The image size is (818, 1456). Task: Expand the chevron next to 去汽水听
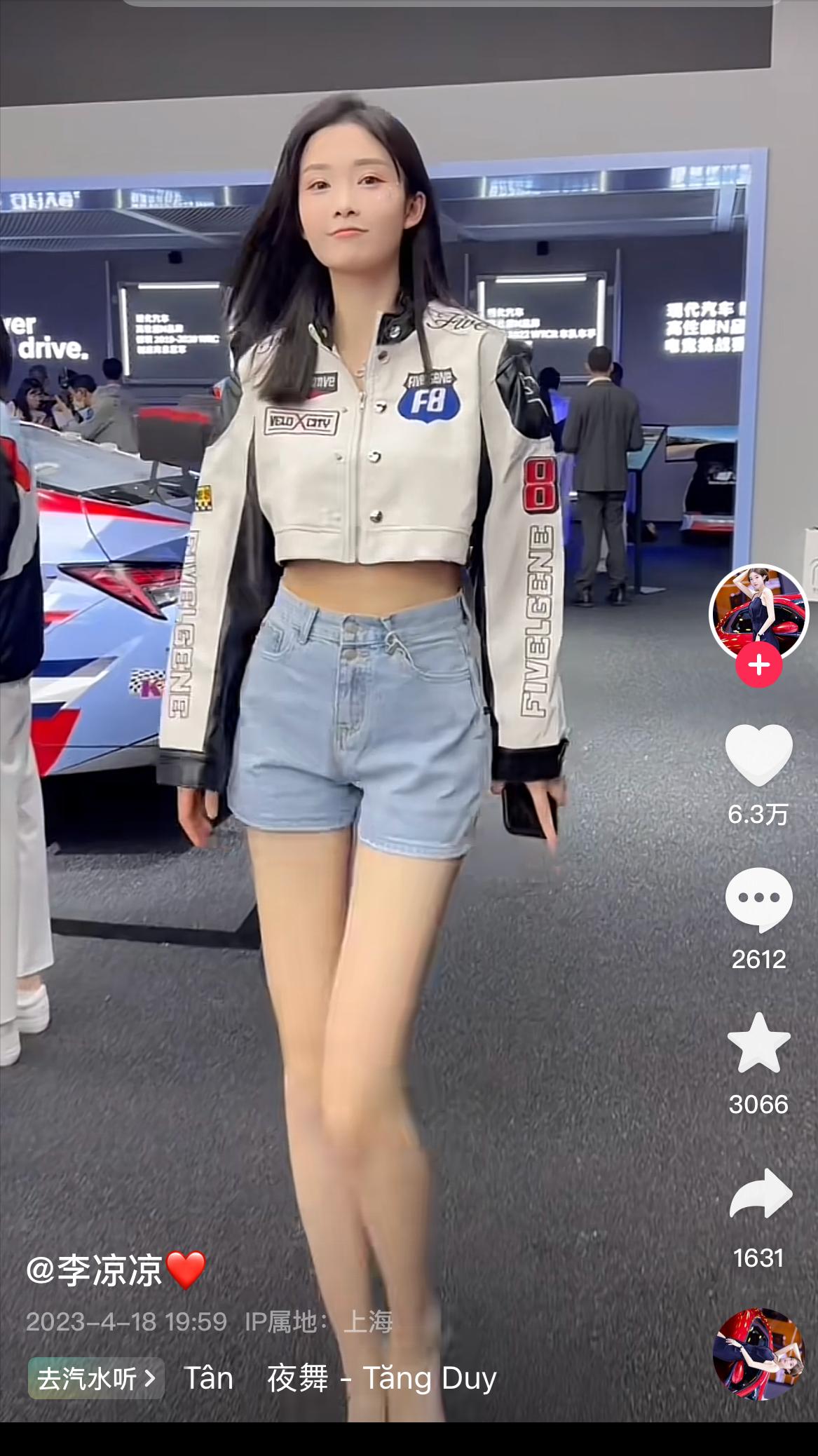pos(146,1377)
